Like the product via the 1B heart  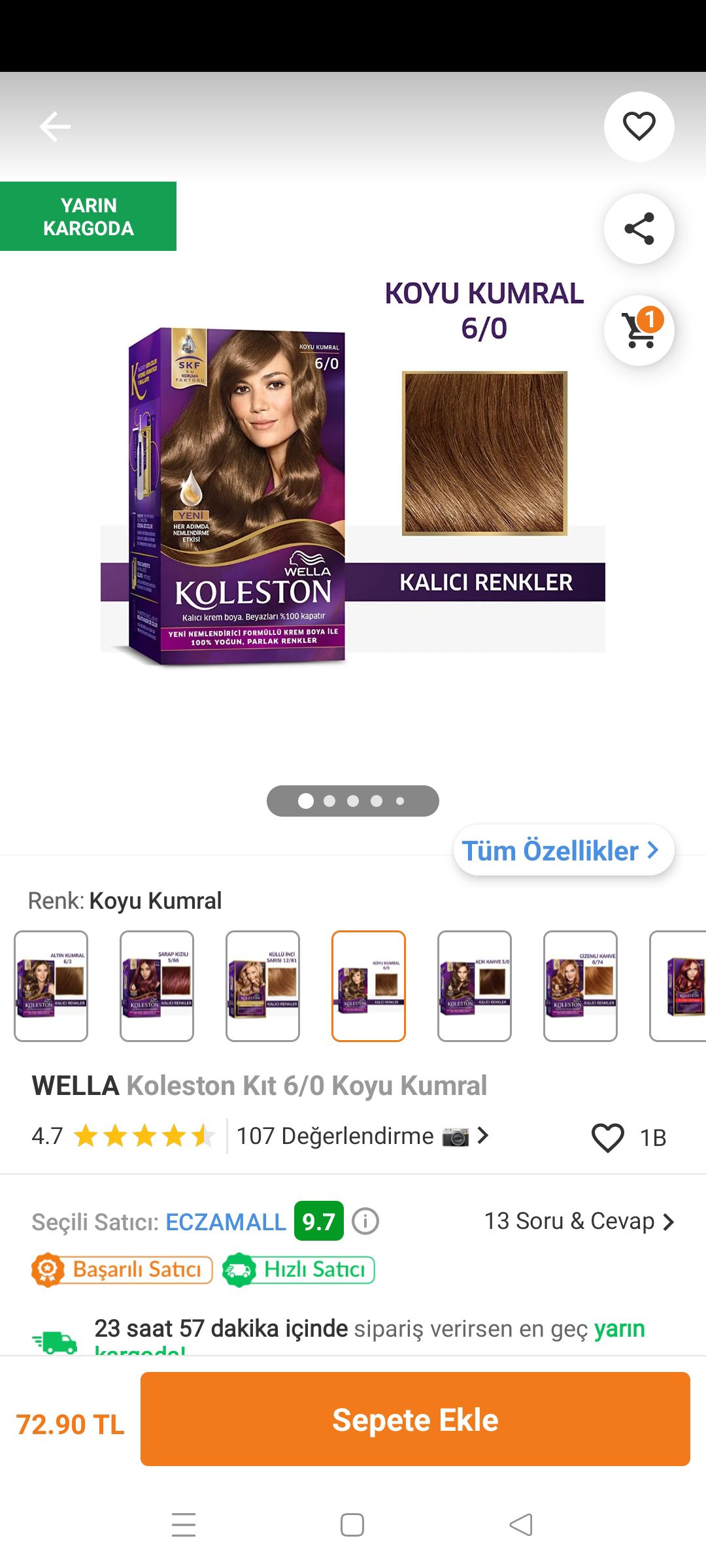pyautogui.click(x=608, y=1137)
